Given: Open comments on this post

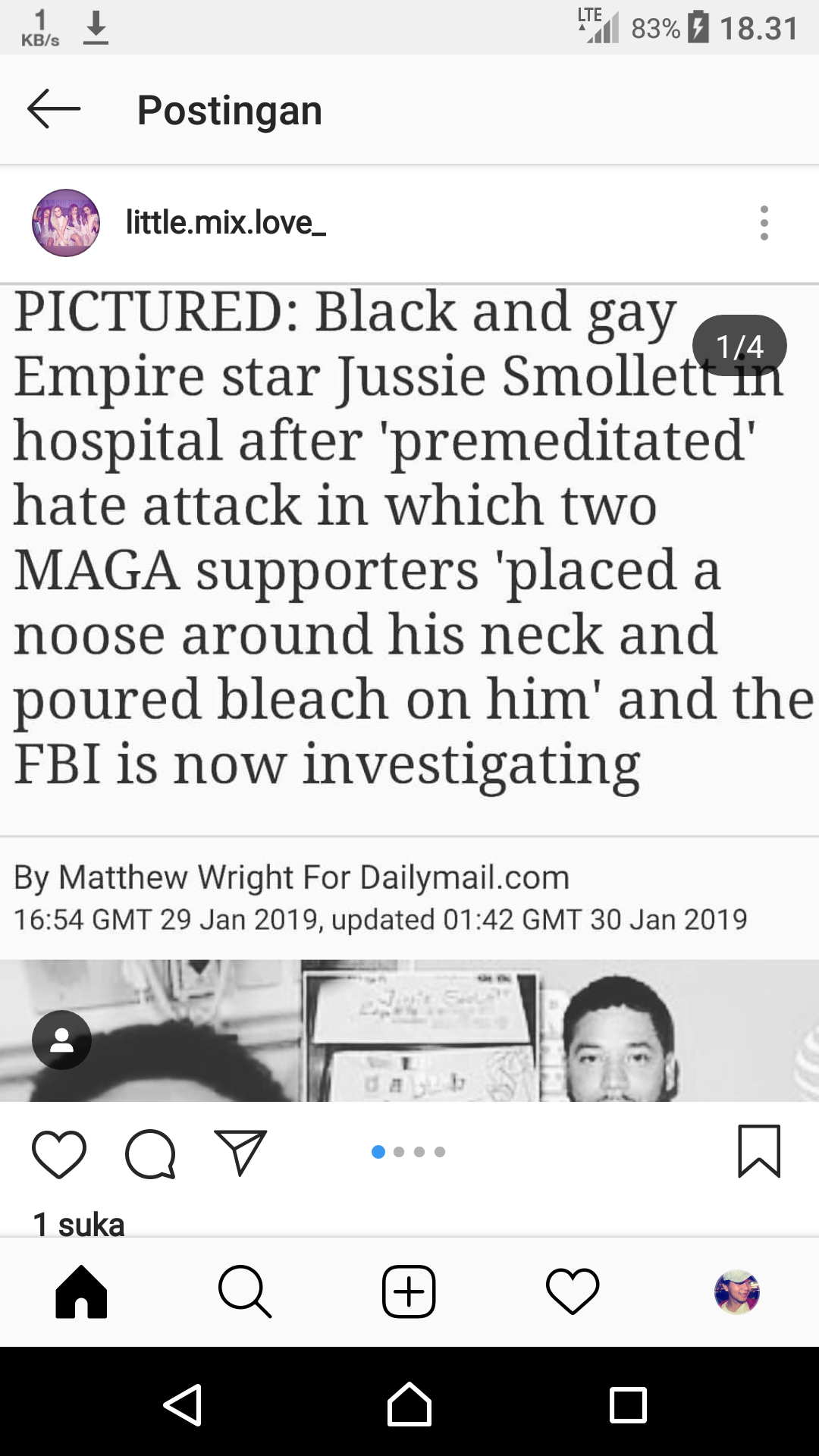Looking at the screenshot, I should (150, 1153).
